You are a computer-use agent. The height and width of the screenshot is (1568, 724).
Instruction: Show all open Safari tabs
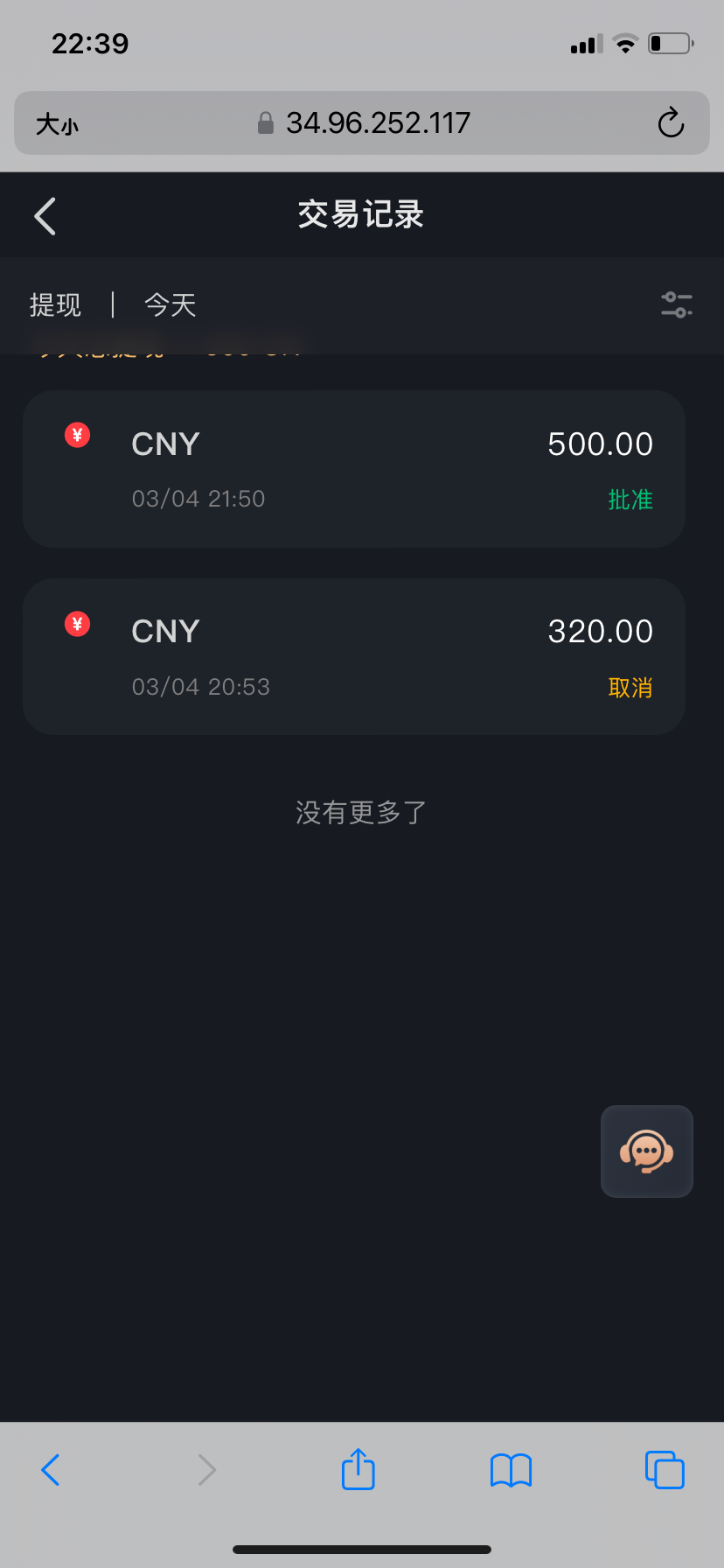tap(664, 1470)
